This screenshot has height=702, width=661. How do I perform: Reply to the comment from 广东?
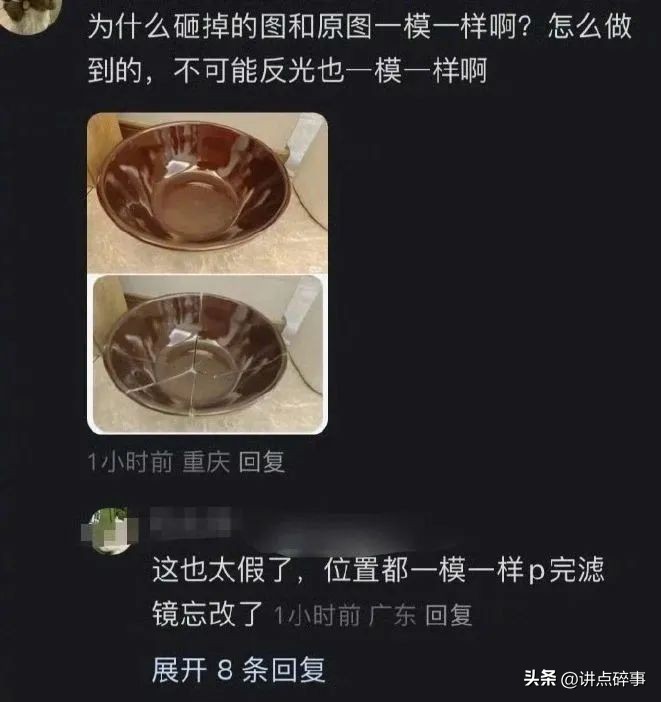tap(448, 615)
